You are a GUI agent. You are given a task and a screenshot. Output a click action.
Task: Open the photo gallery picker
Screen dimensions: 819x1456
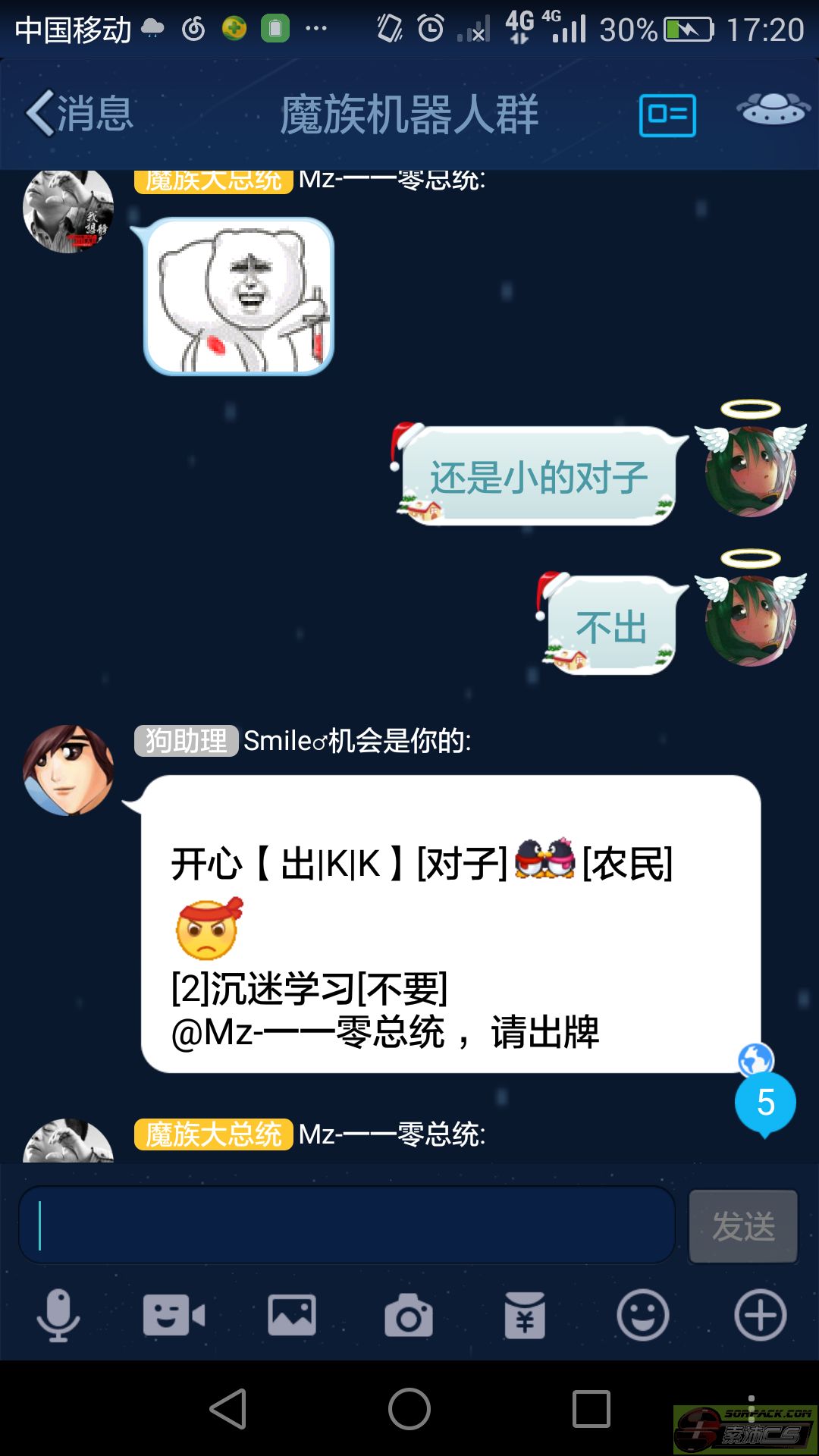point(292,1315)
